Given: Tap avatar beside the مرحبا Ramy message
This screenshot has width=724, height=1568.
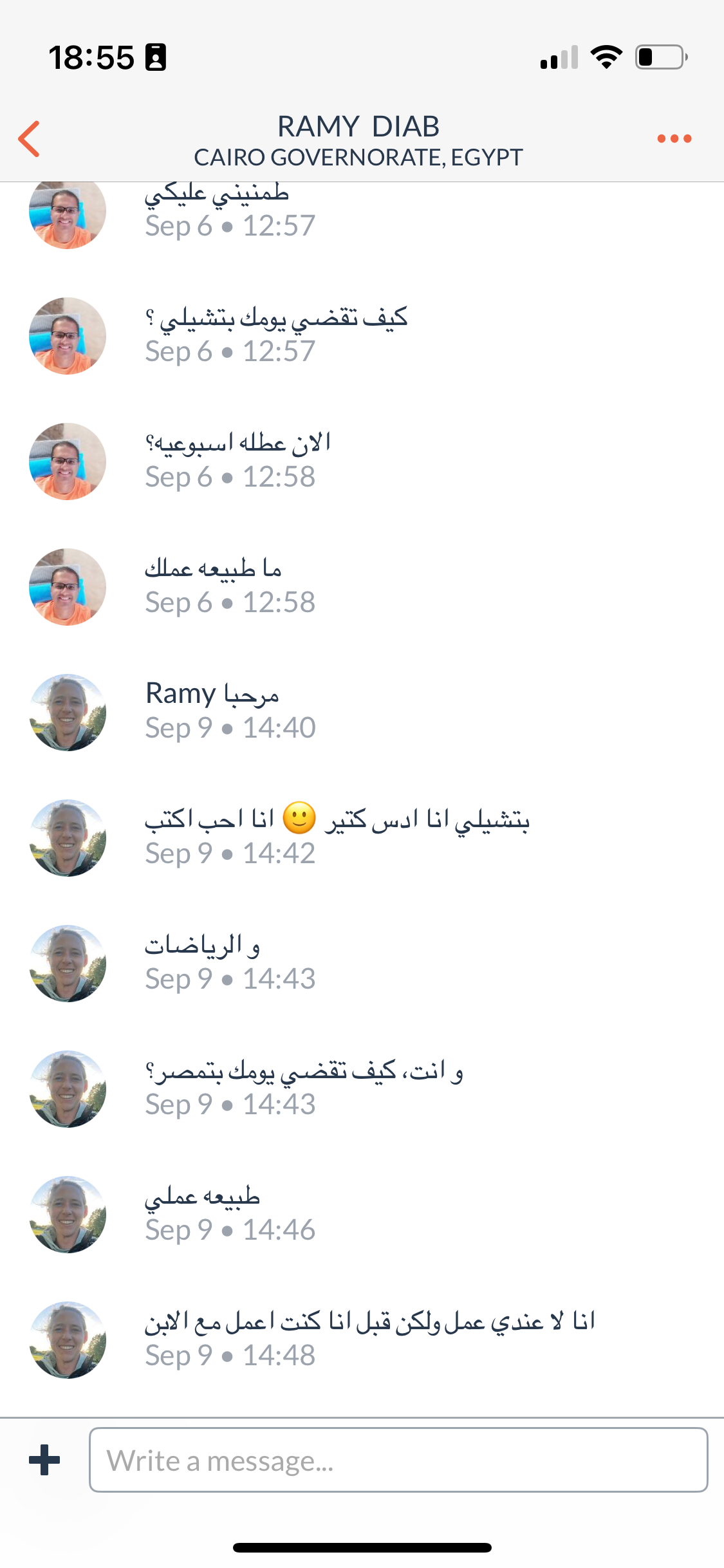Looking at the screenshot, I should pyautogui.click(x=68, y=712).
